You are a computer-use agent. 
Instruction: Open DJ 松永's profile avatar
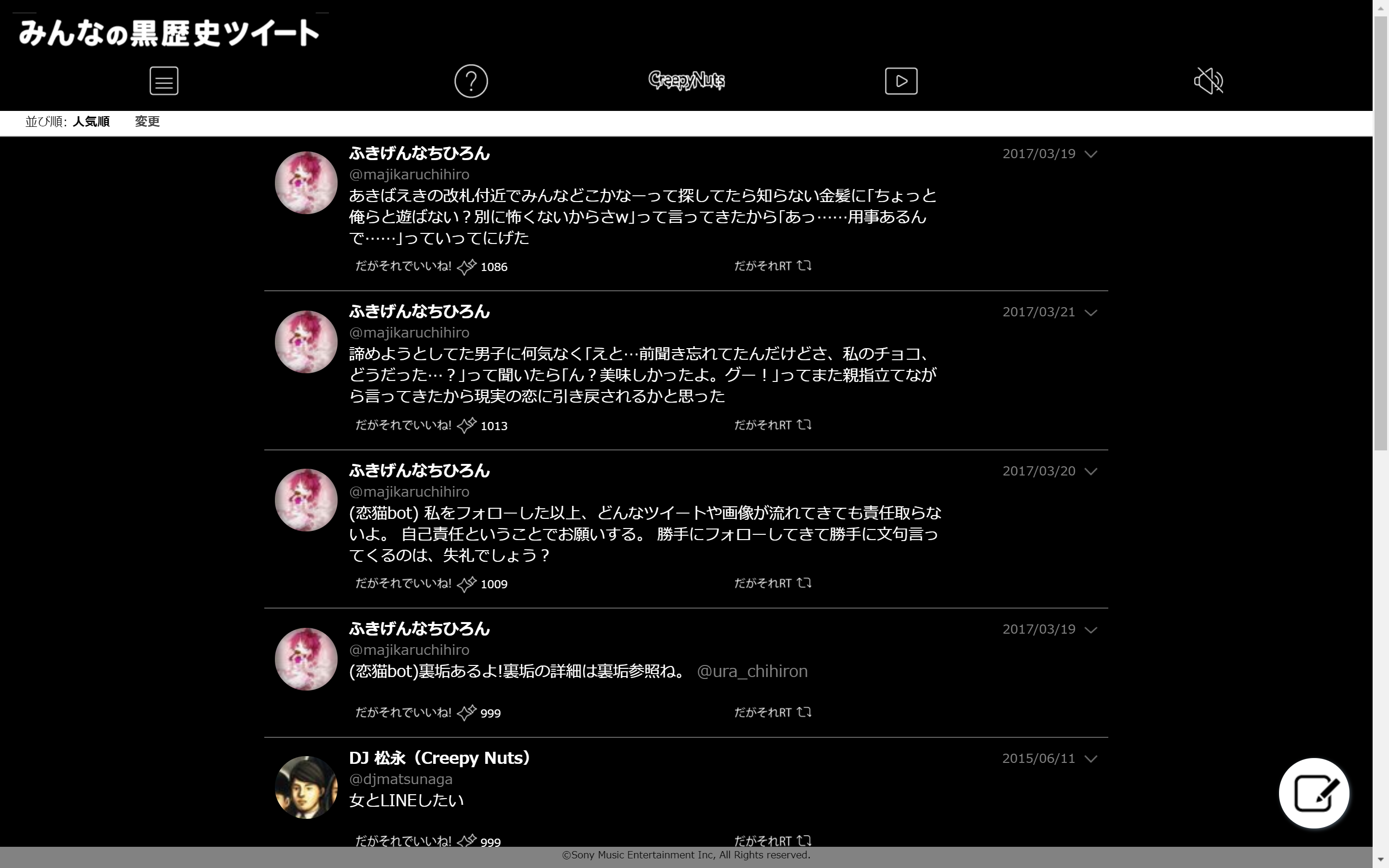[x=306, y=787]
